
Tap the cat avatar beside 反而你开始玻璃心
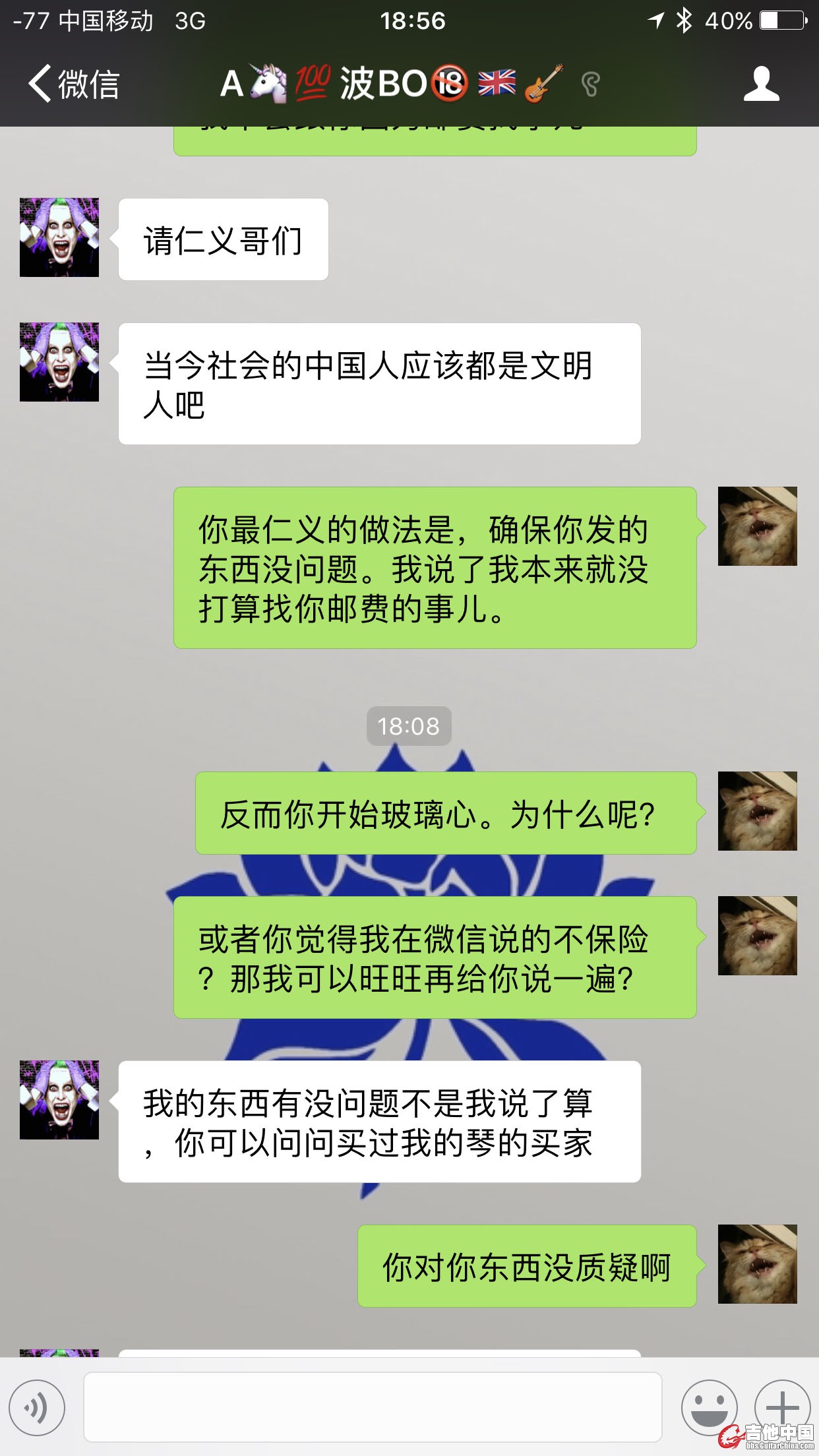coord(757,811)
